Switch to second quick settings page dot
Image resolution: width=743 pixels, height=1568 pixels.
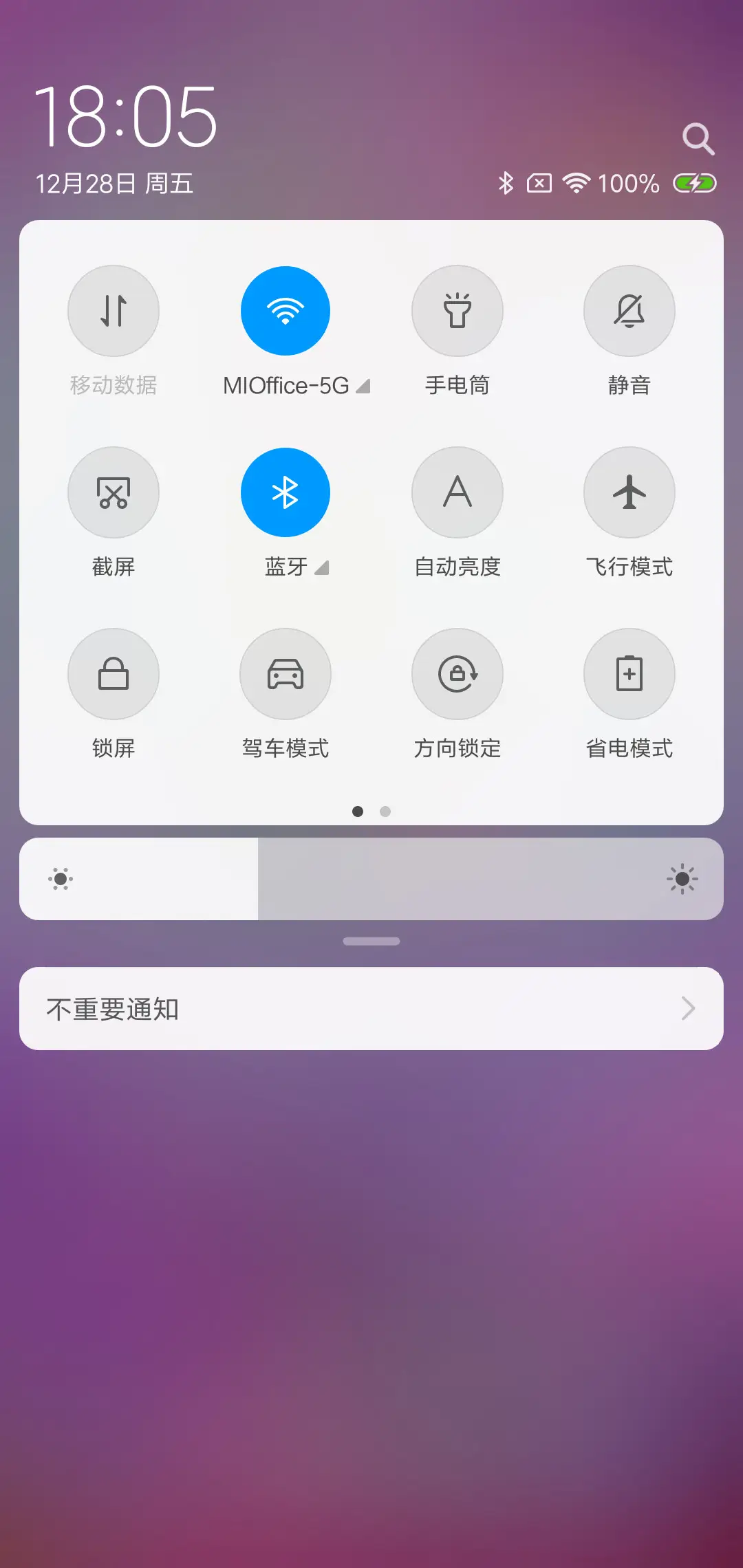[385, 812]
